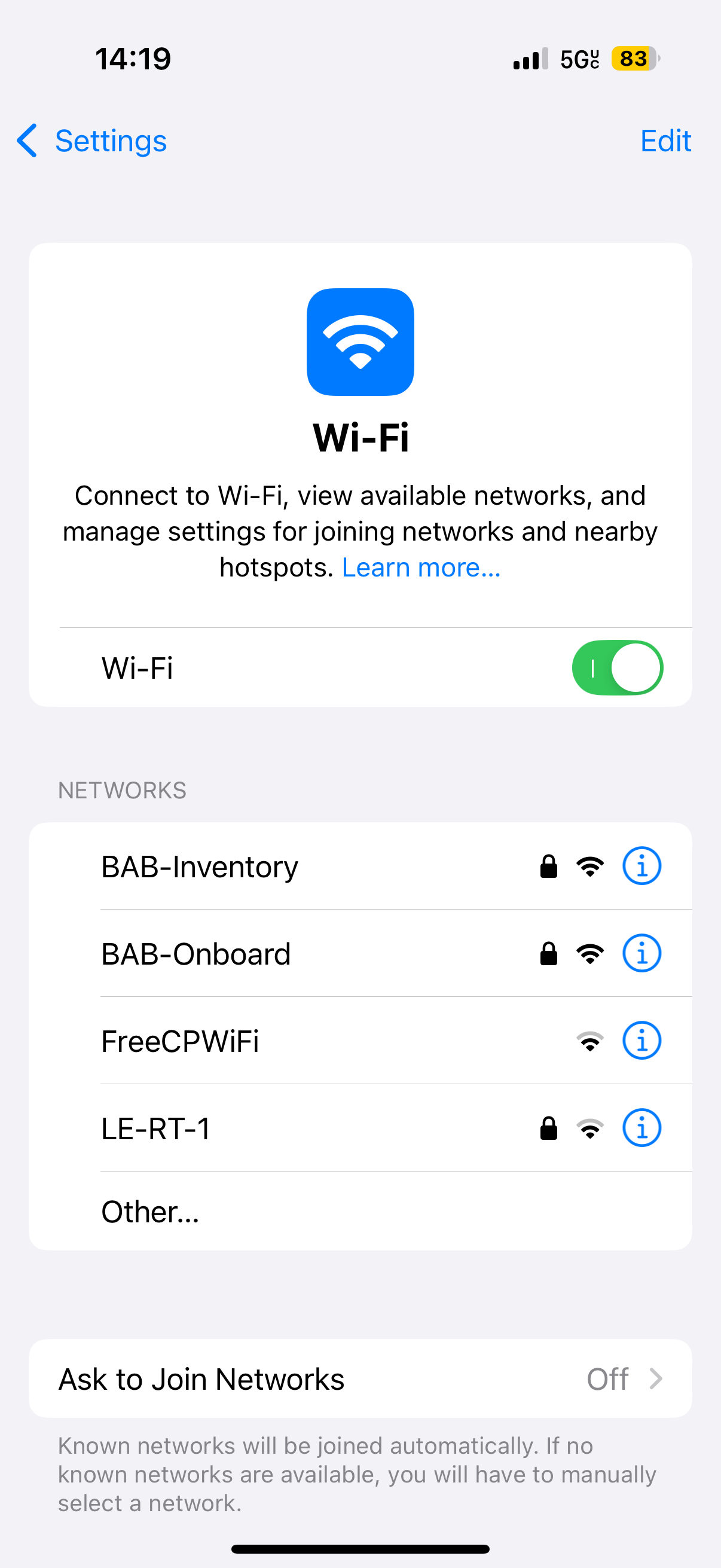The width and height of the screenshot is (721, 1568).
Task: Tap Edit in the top bar
Action: [665, 141]
